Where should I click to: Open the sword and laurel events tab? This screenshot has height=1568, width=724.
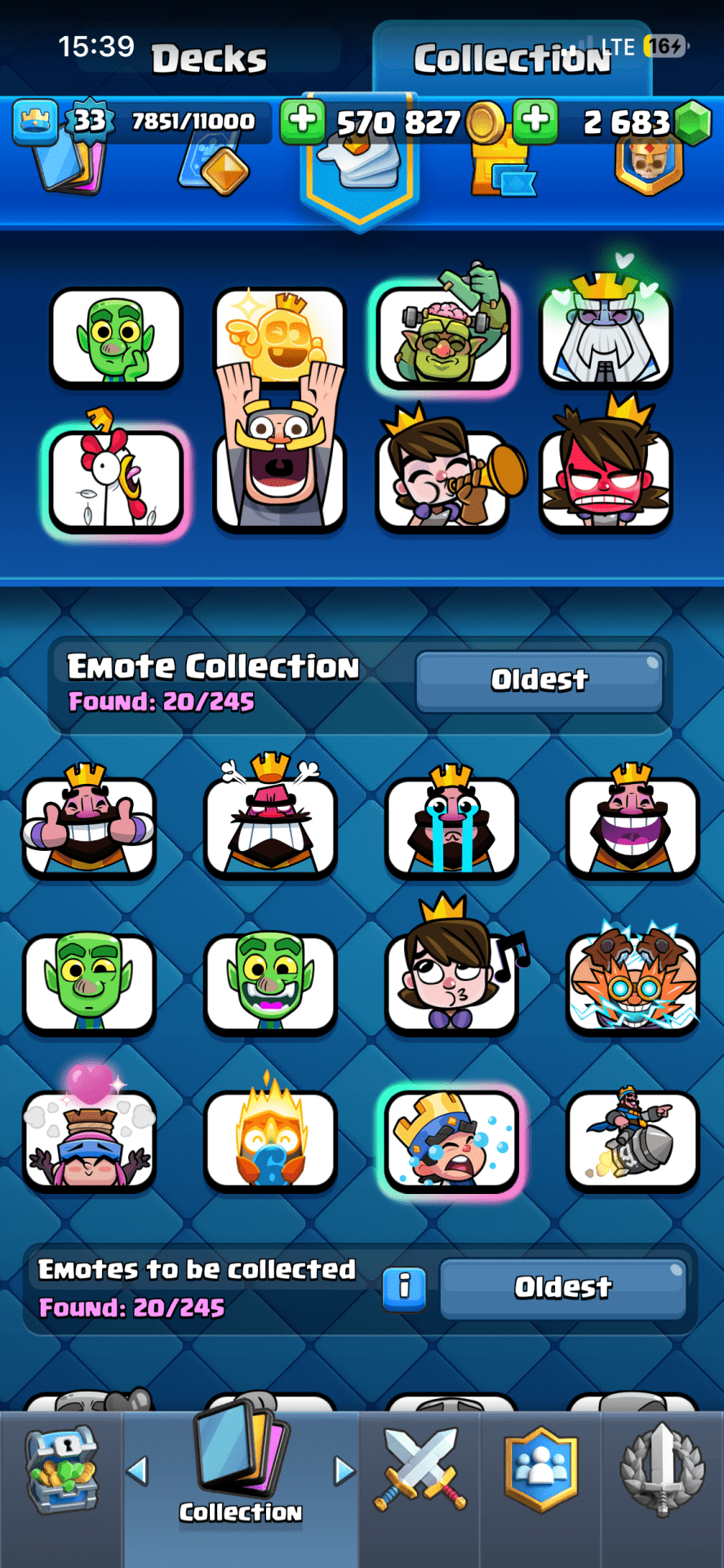[662, 1470]
